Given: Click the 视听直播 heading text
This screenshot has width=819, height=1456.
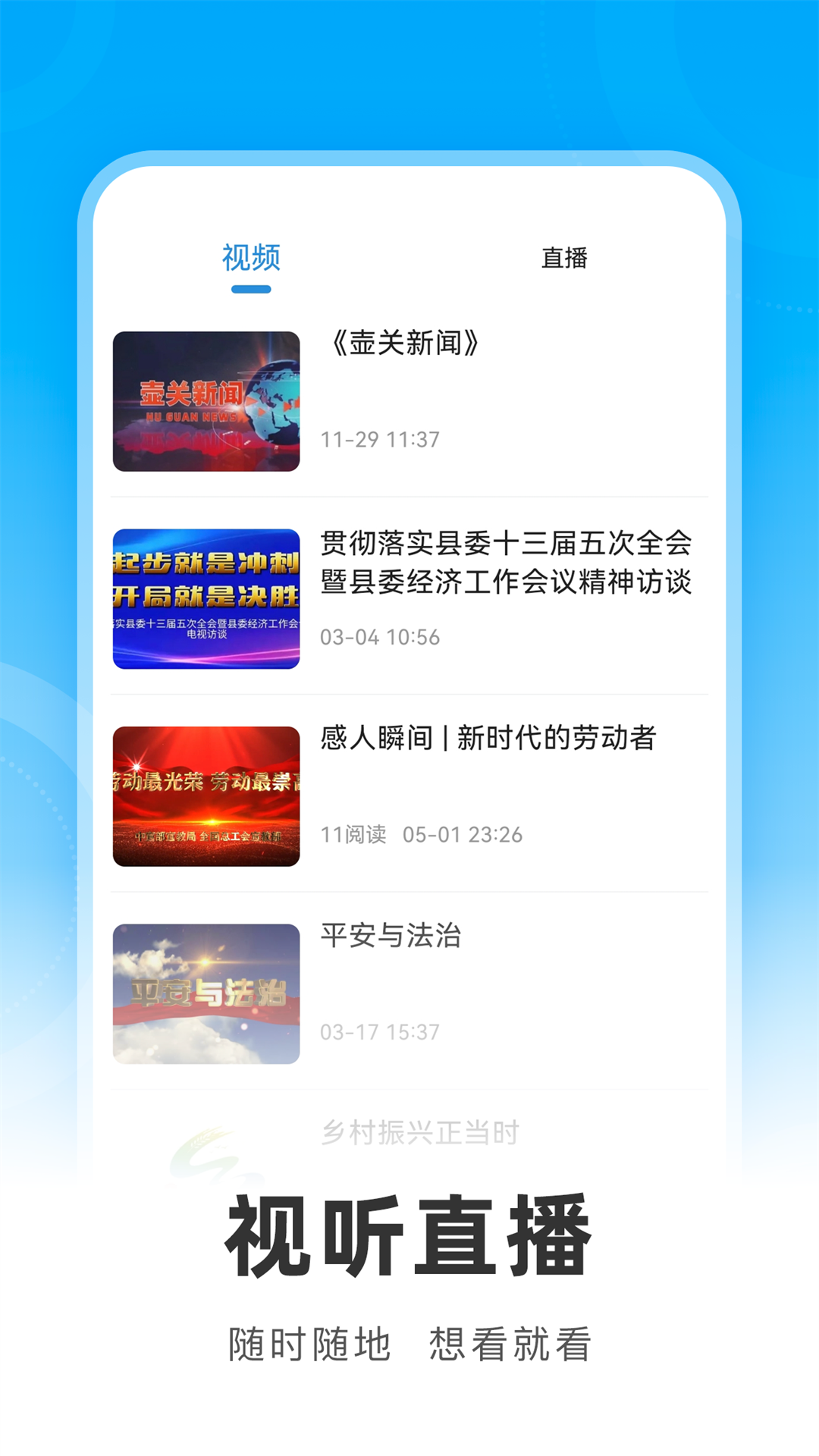Looking at the screenshot, I should click(409, 1227).
